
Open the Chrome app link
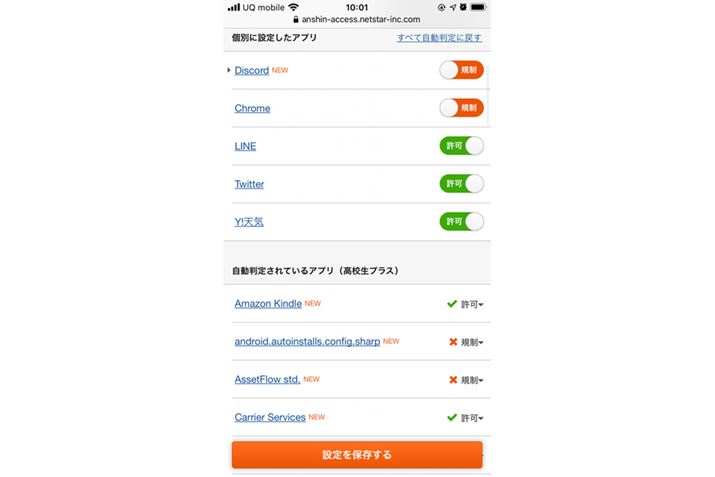(252, 108)
